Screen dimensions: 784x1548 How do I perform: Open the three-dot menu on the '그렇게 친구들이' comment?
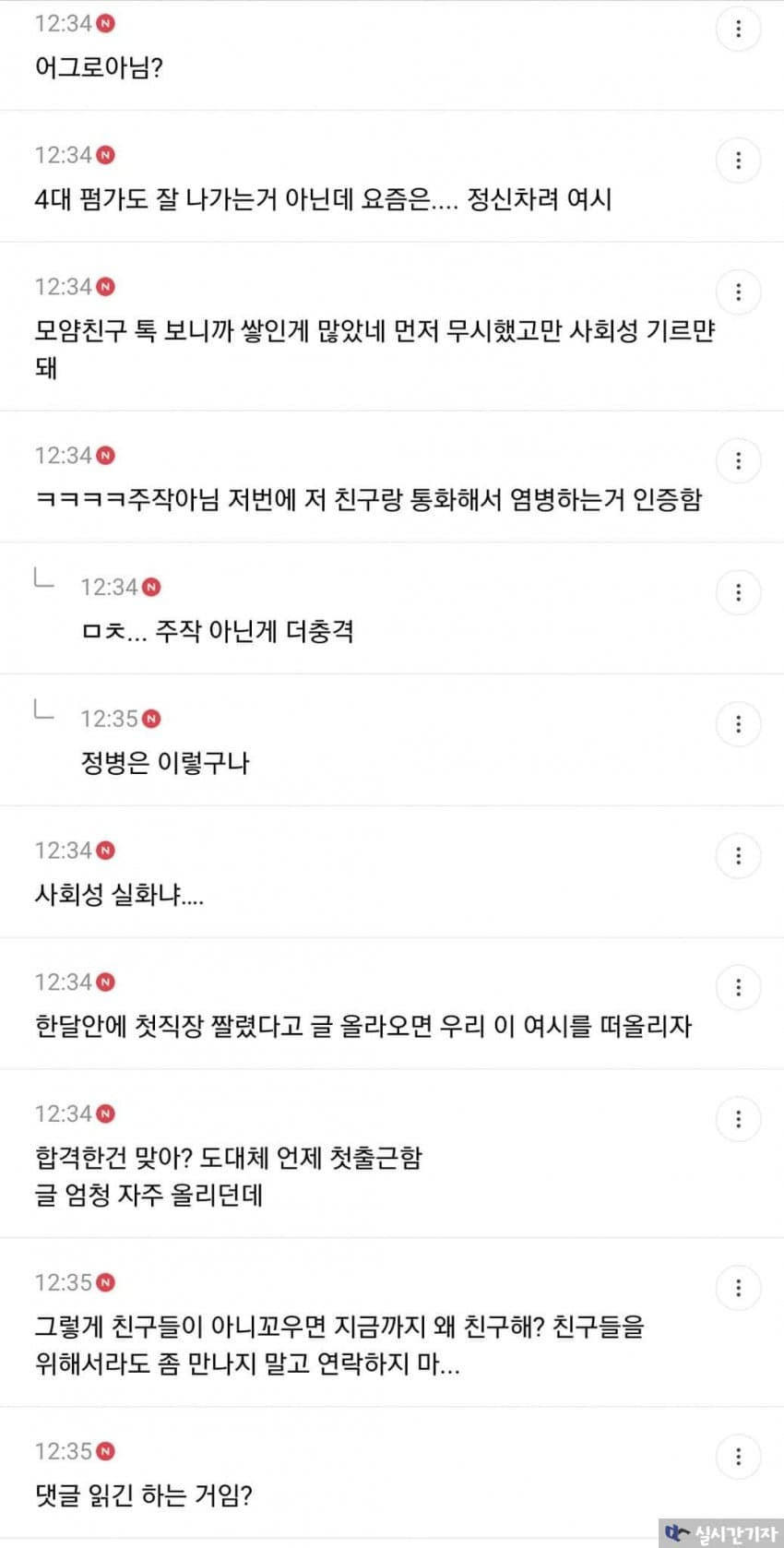pyautogui.click(x=738, y=1288)
